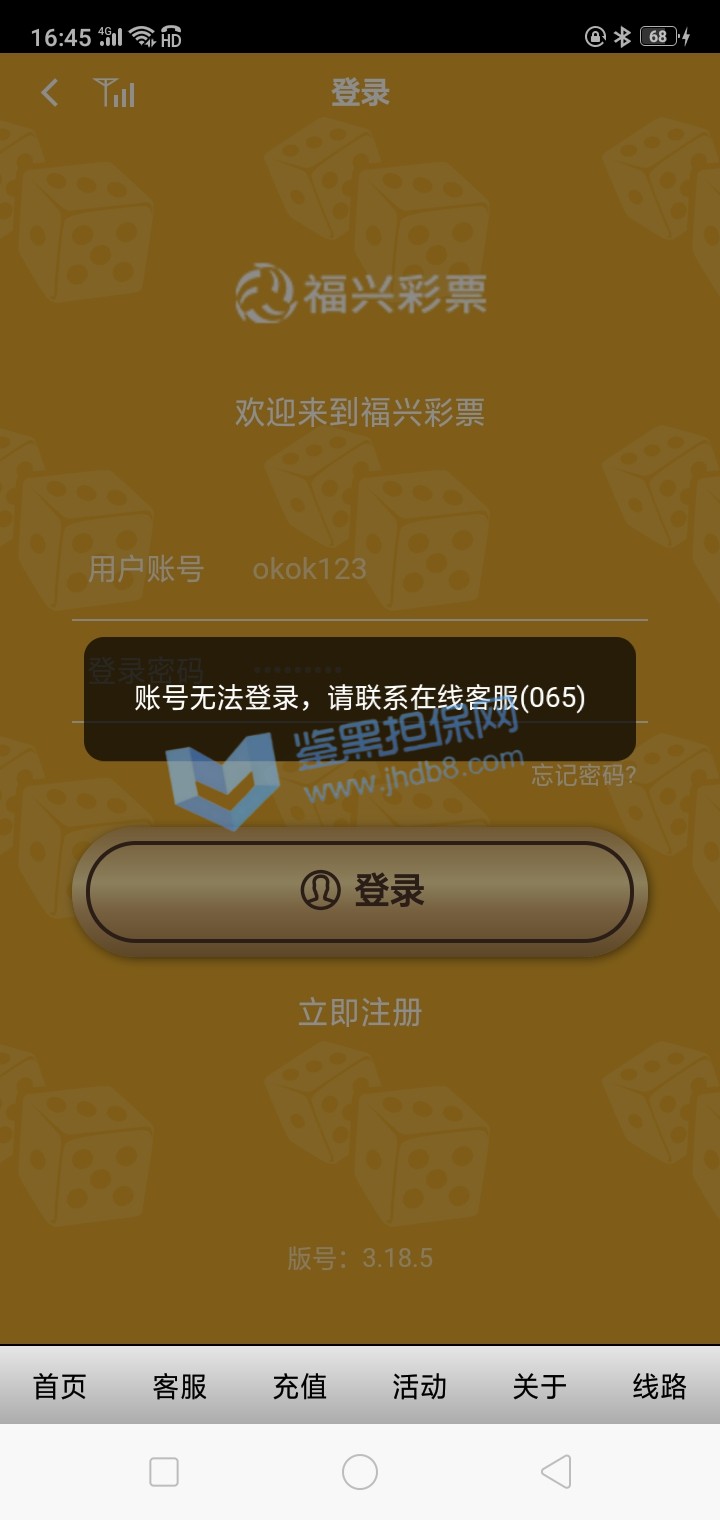
Task: Select the 活动 activities tab
Action: pyautogui.click(x=420, y=1386)
